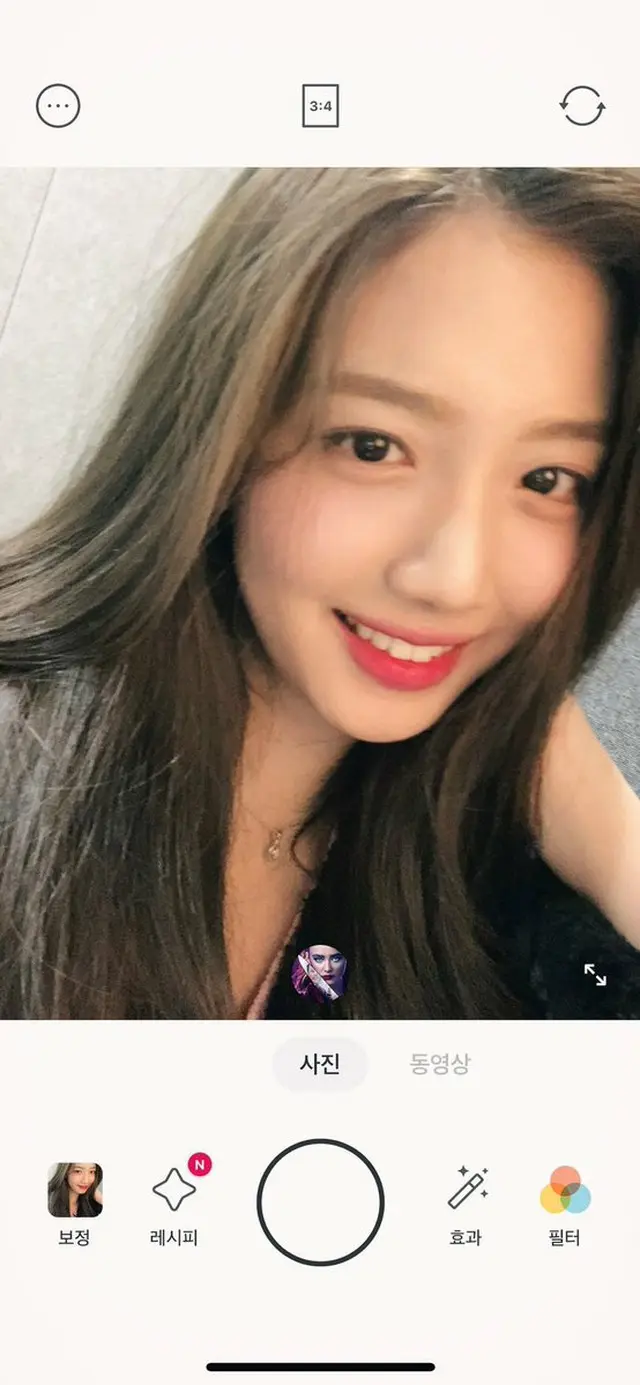Open the 레시피 recipes
The height and width of the screenshot is (1385, 640).
point(175,1203)
